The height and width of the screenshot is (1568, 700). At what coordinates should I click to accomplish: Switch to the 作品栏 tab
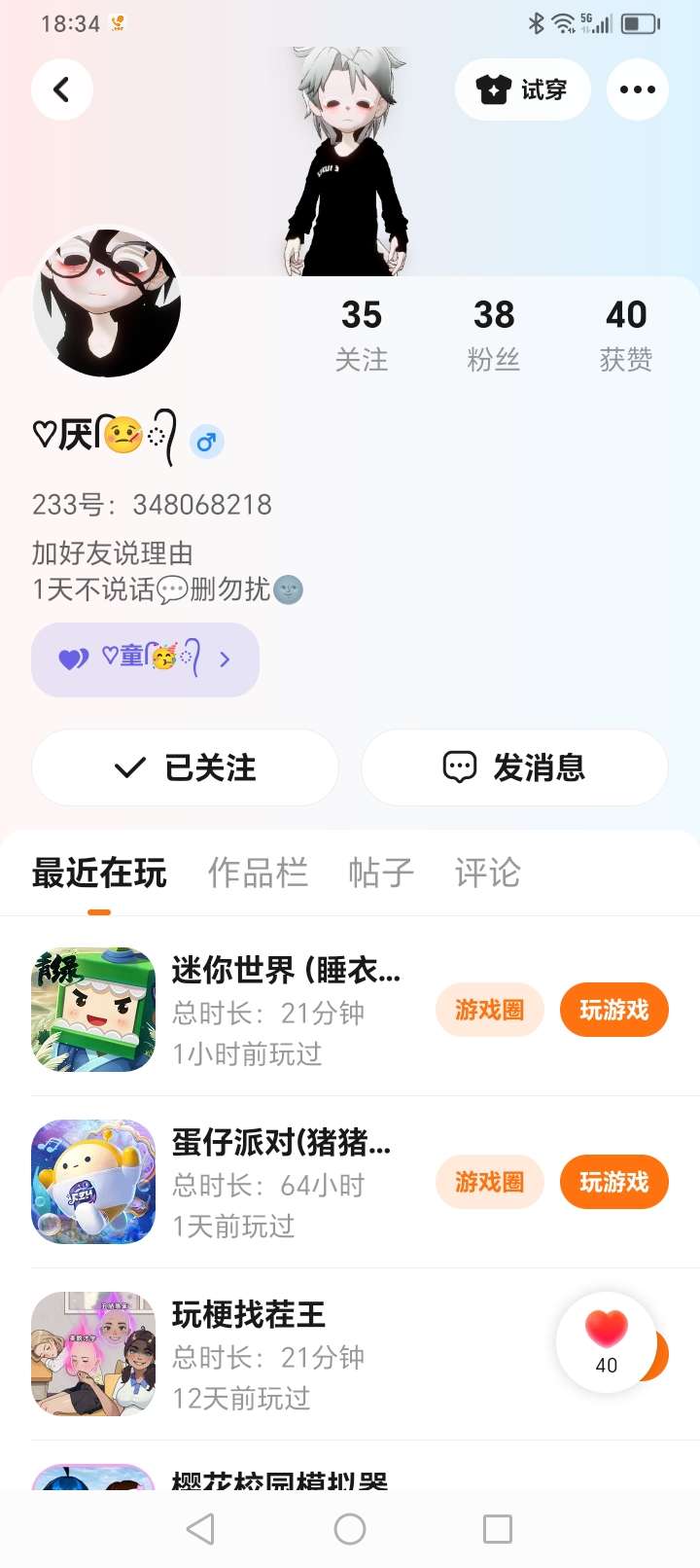pos(258,873)
